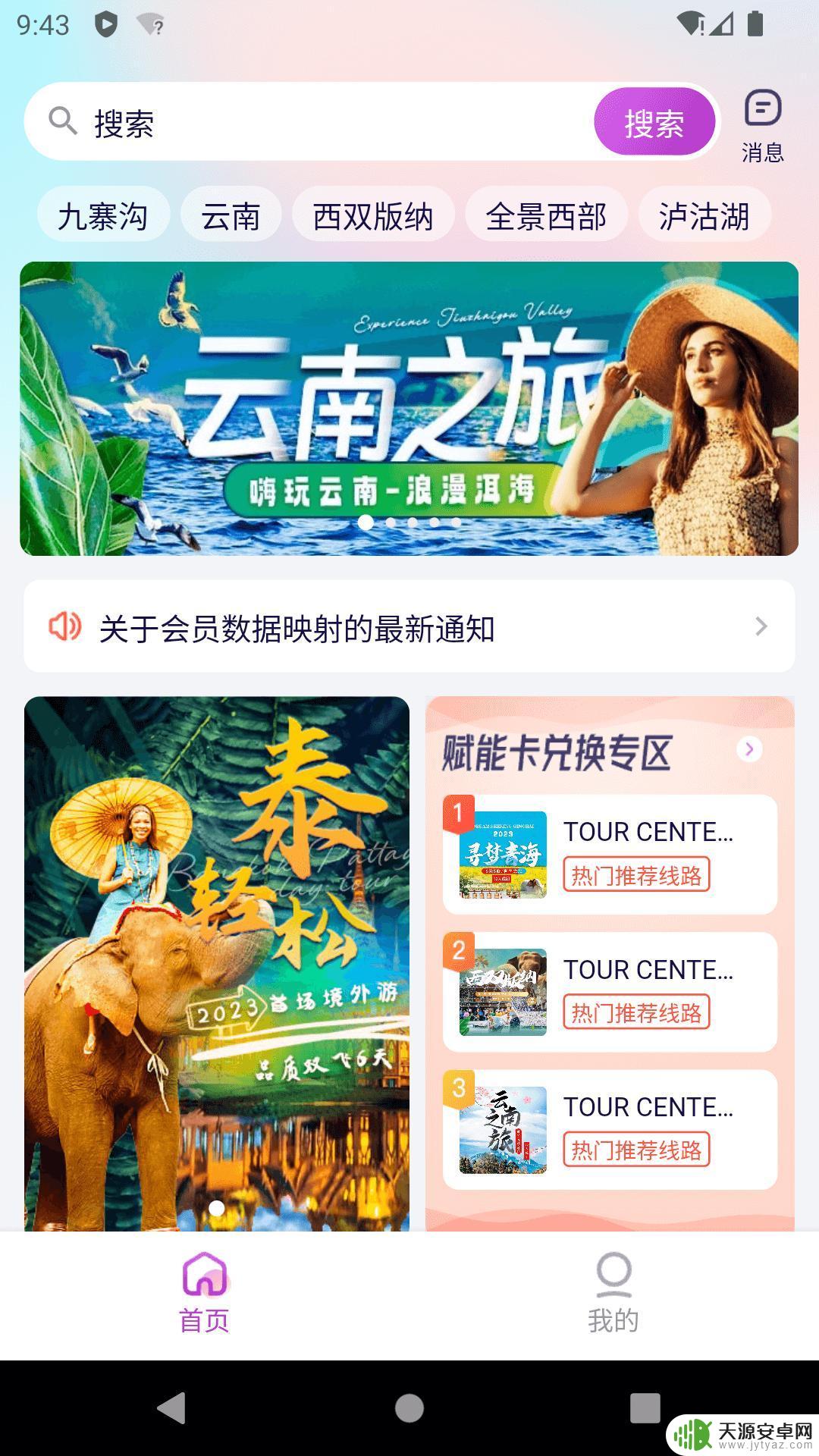The width and height of the screenshot is (819, 1456).
Task: Switch to the 首页 tab
Action: (204, 1294)
